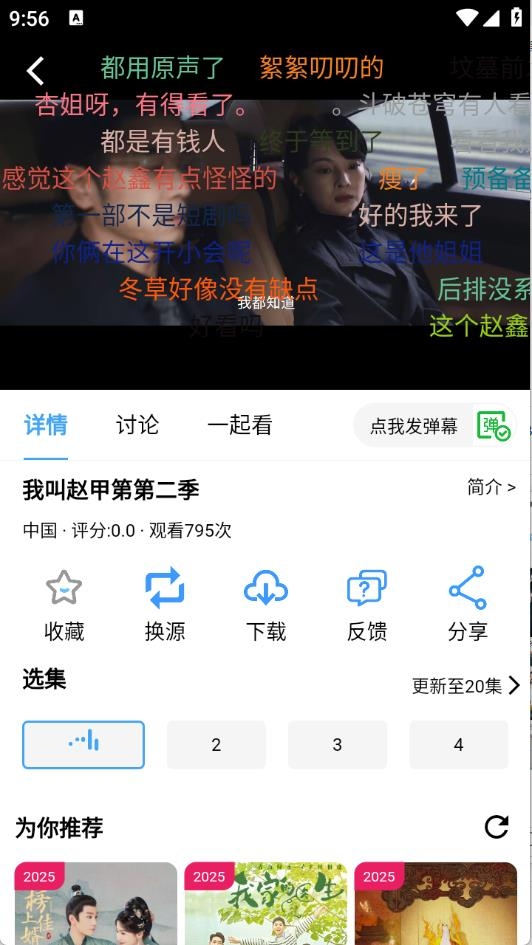This screenshot has width=532, height=945.
Task: Tap 换源 to change video source
Action: coord(165,605)
